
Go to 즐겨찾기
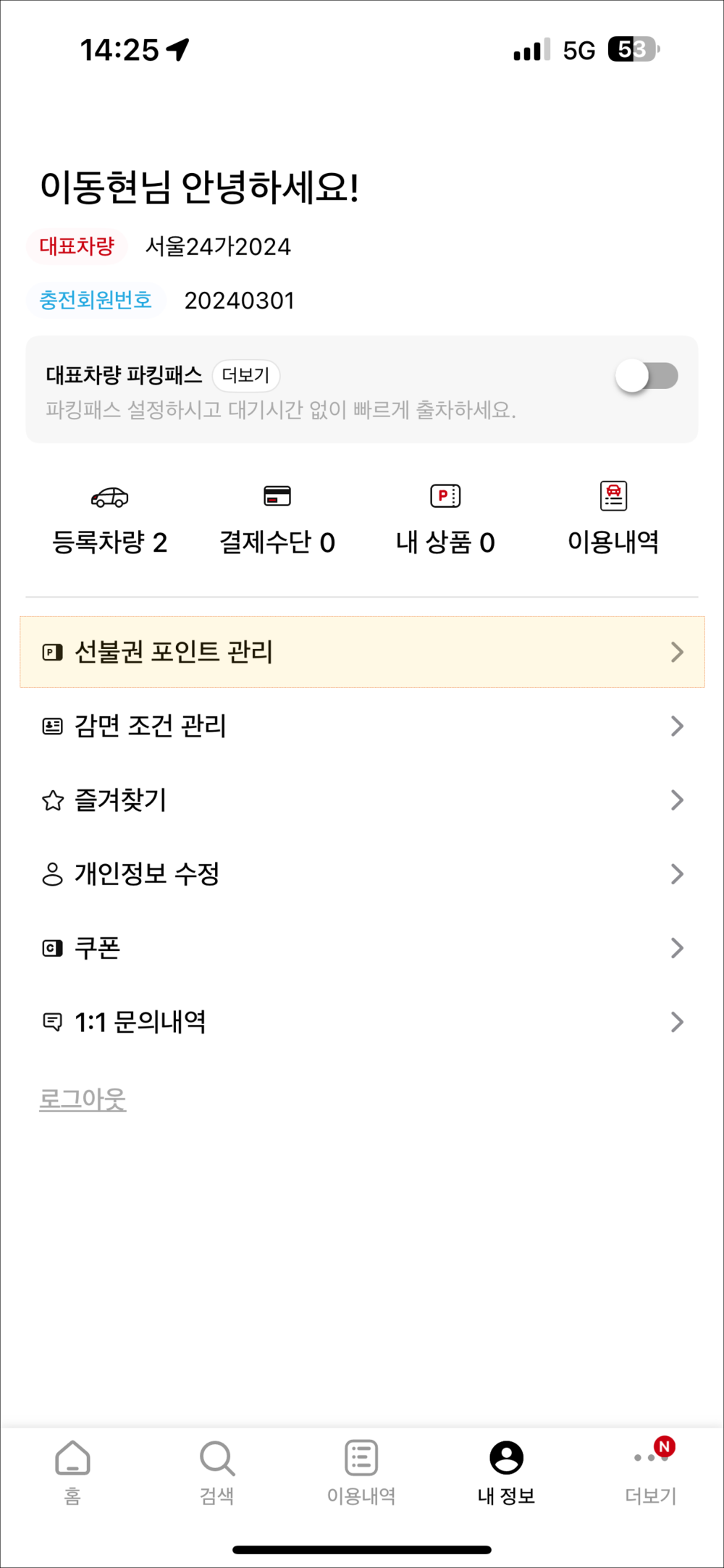click(362, 800)
